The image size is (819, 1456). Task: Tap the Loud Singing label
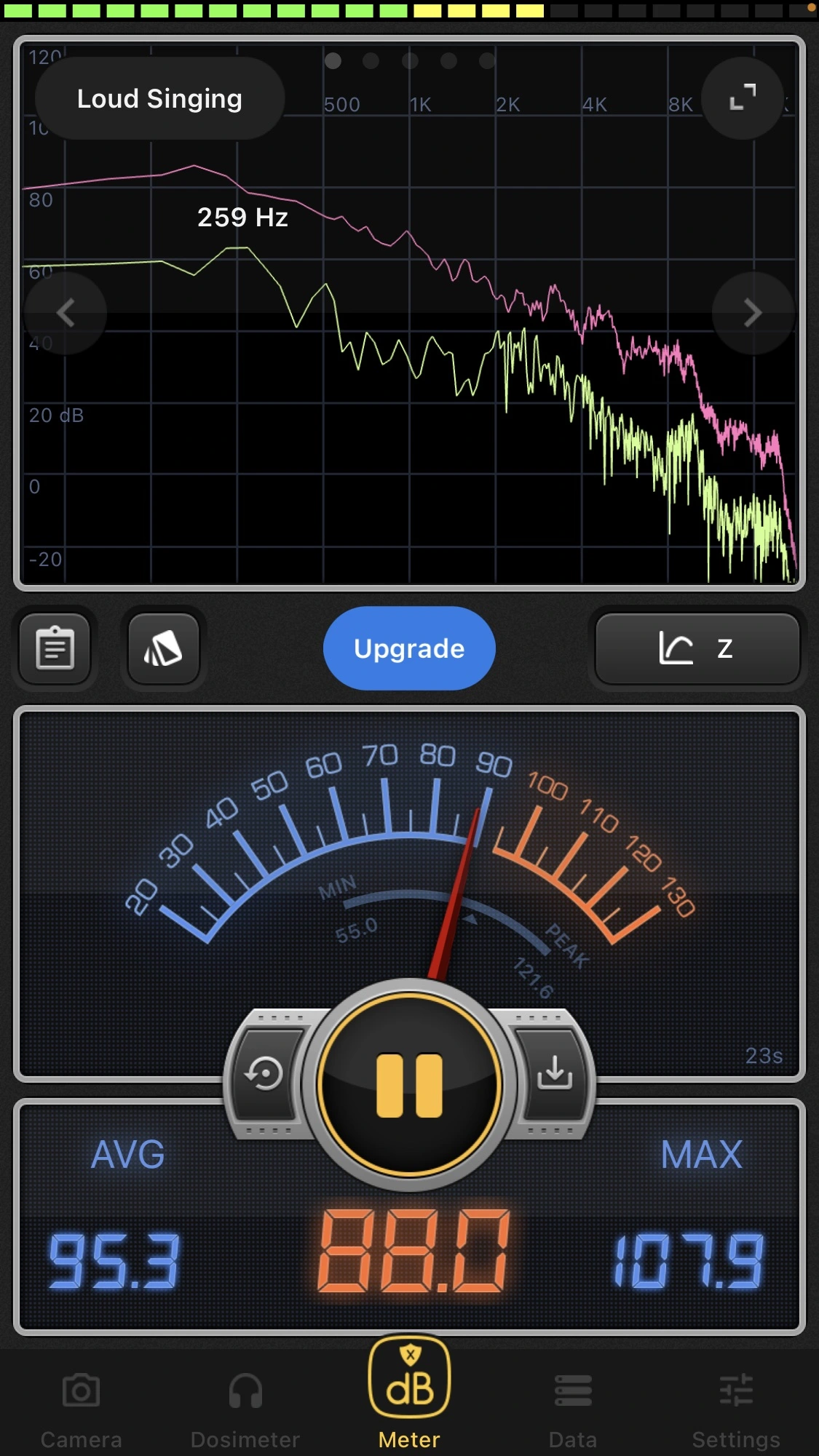click(x=159, y=98)
